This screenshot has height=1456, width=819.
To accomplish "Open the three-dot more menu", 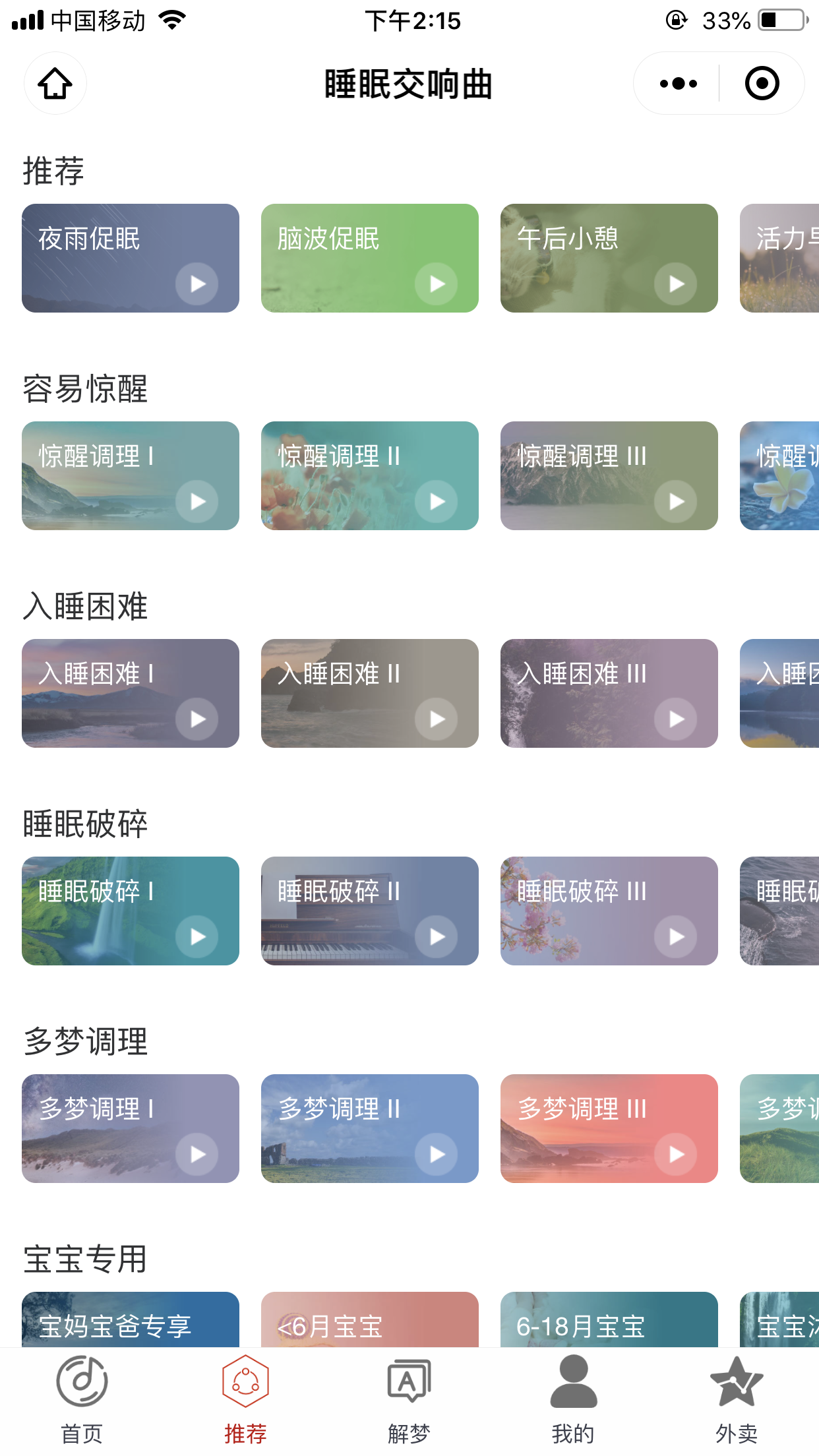I will coord(678,84).
